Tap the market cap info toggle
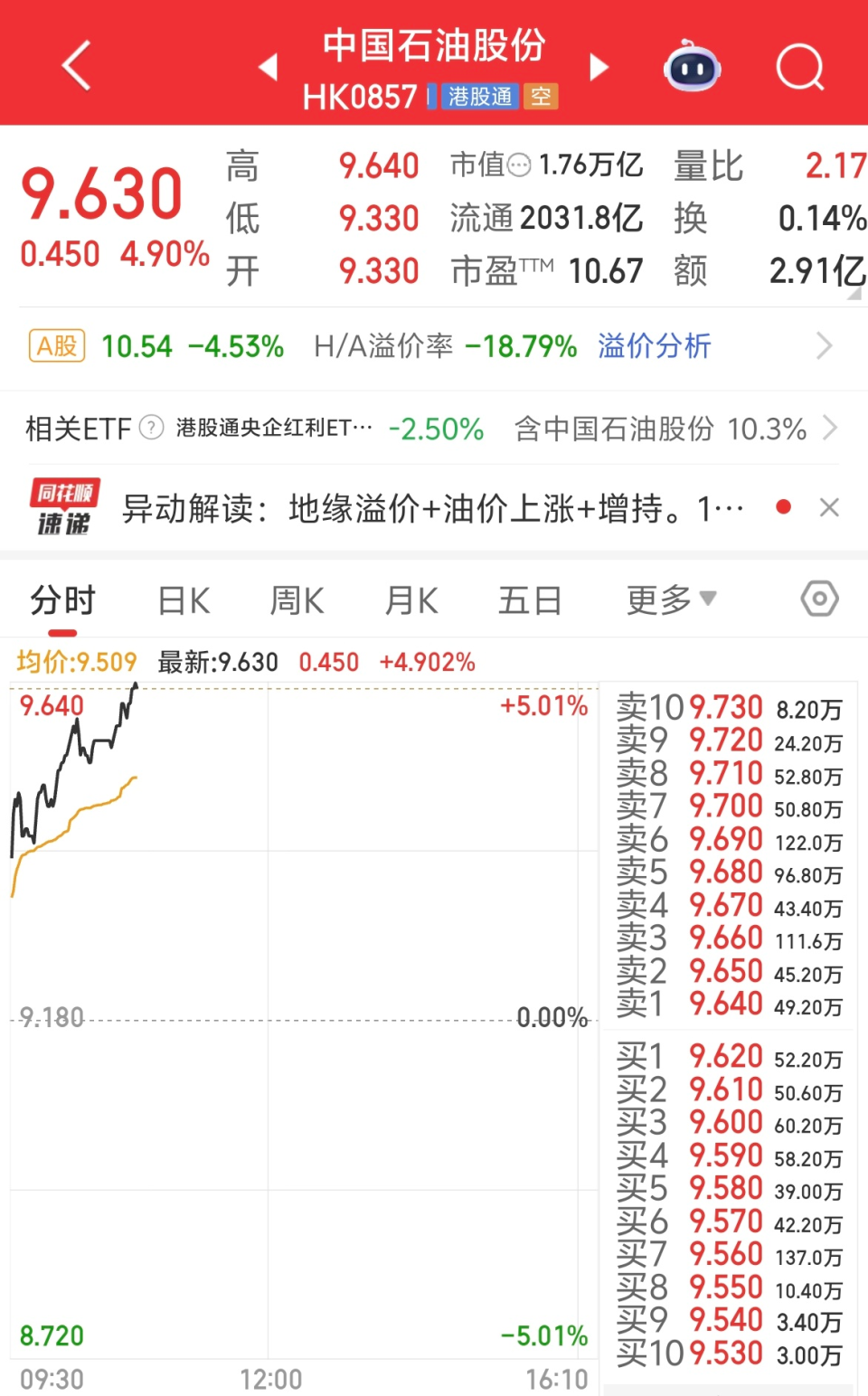The width and height of the screenshot is (868, 1396). 515,164
